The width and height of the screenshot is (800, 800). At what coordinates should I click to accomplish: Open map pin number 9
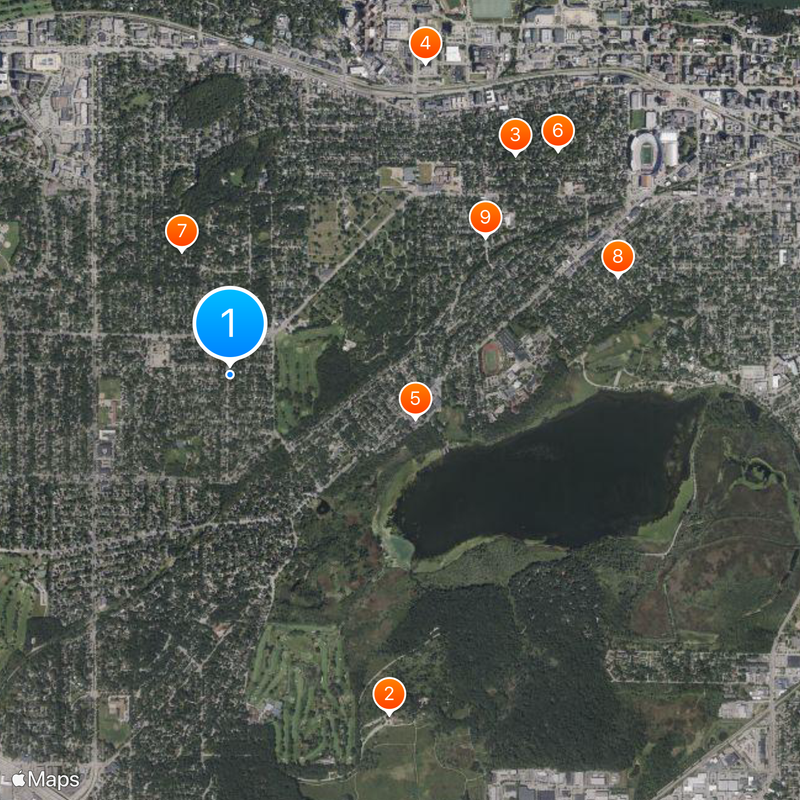[x=485, y=216]
